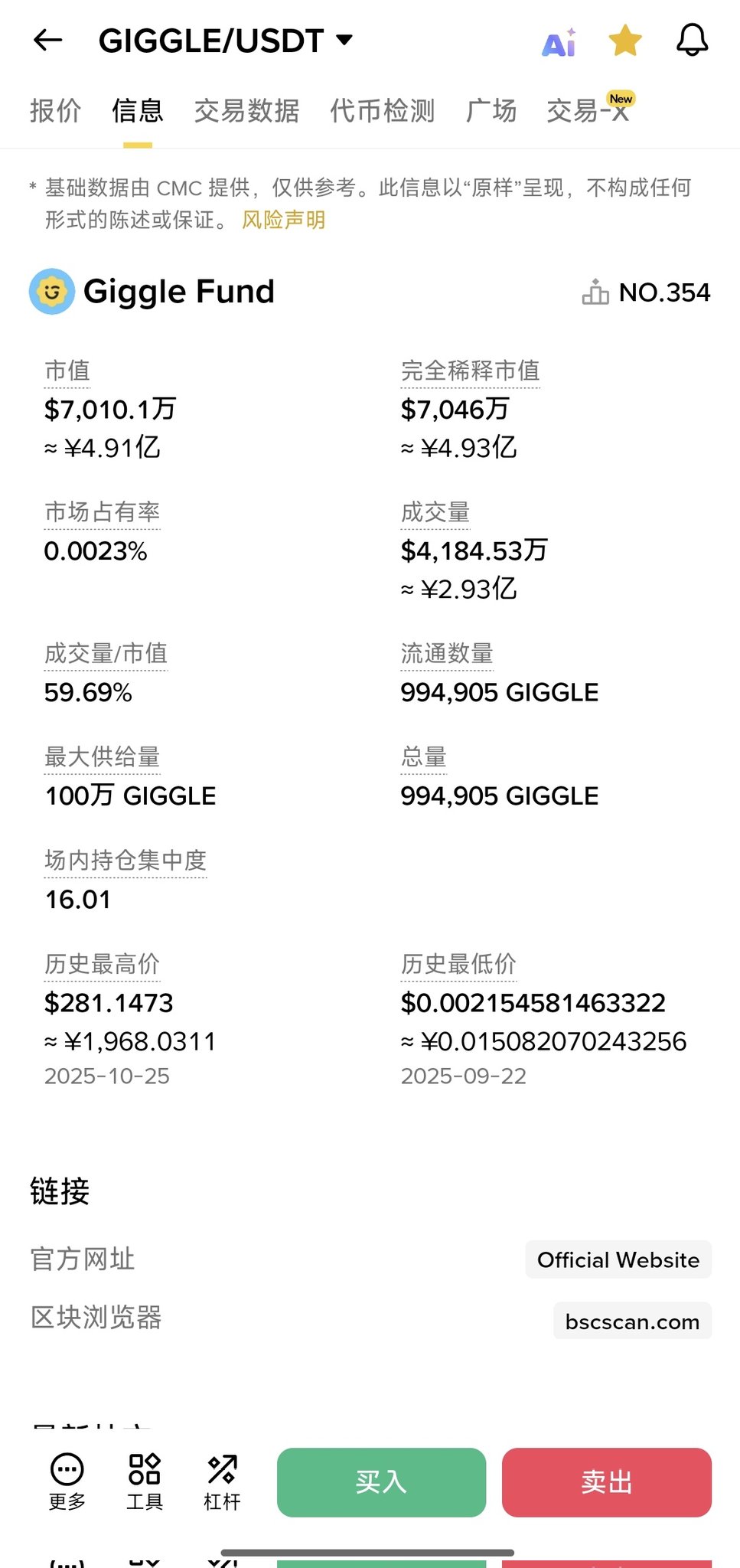The height and width of the screenshot is (1568, 740).
Task: Select the 信息 tab
Action: coord(138,111)
